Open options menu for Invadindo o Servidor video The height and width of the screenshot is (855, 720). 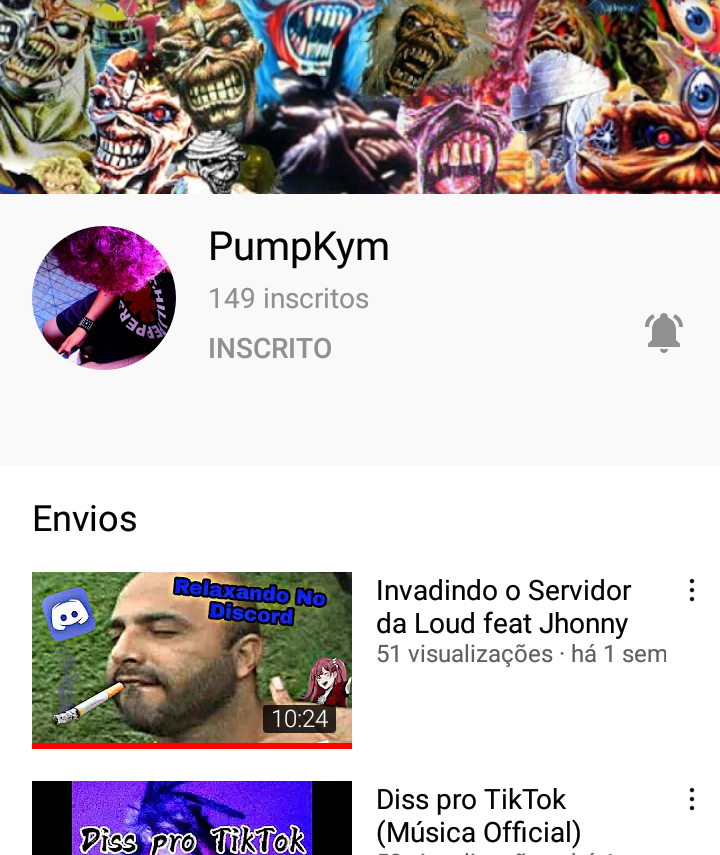(691, 591)
